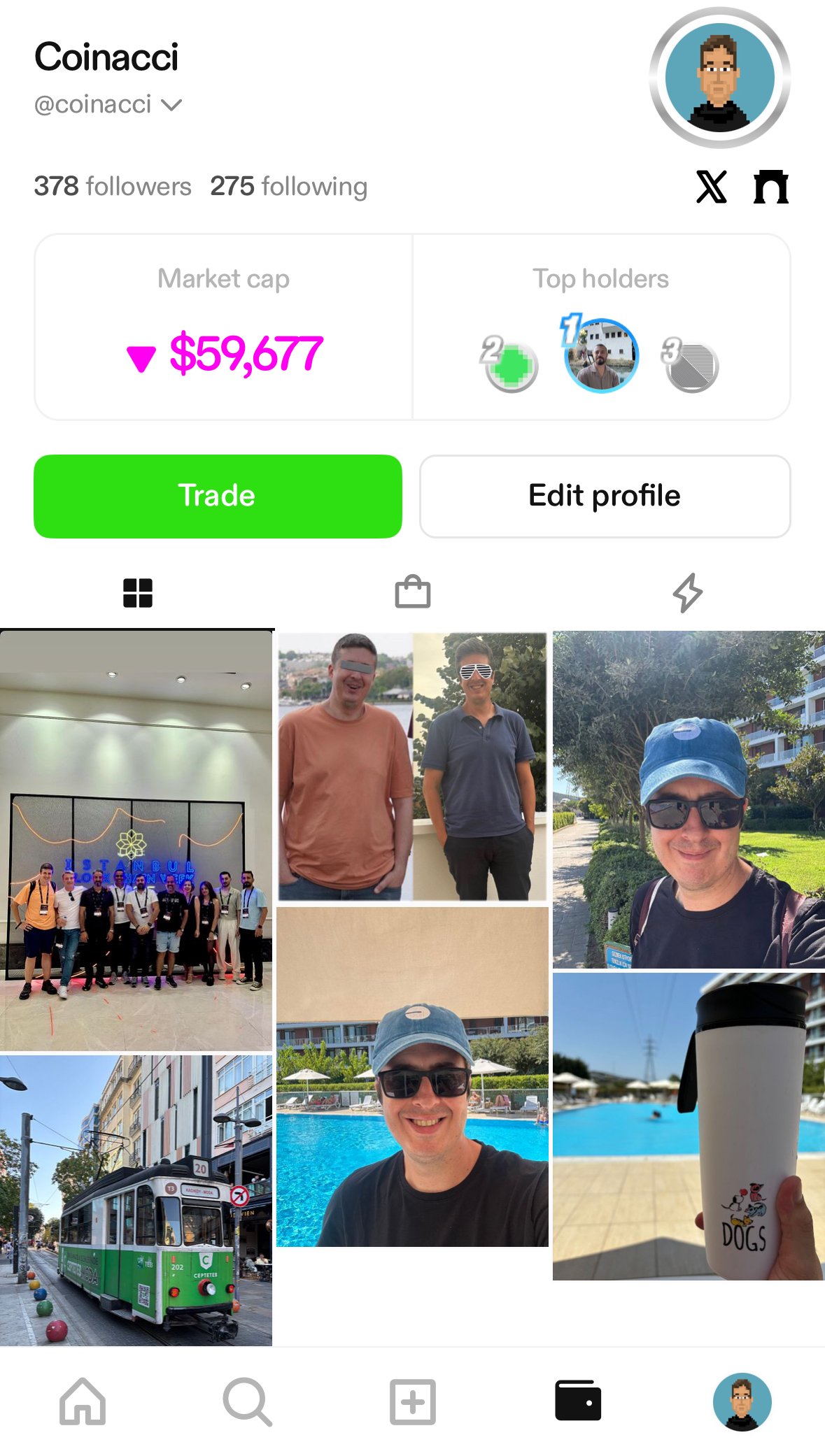Image resolution: width=825 pixels, height=1456 pixels.
Task: Open the Market cap card
Action: point(224,327)
